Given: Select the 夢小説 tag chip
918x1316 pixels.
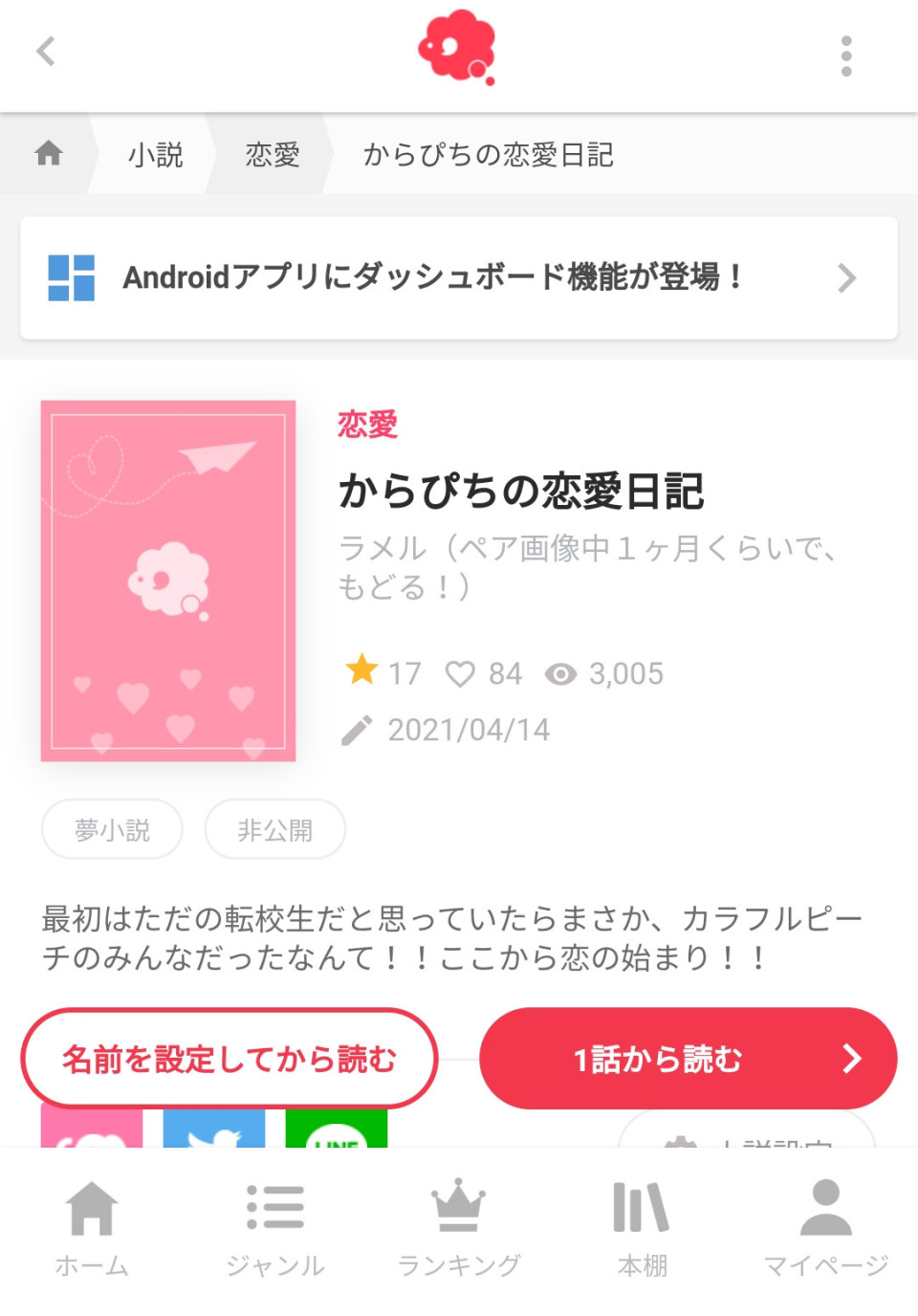Looking at the screenshot, I should pos(112,829).
